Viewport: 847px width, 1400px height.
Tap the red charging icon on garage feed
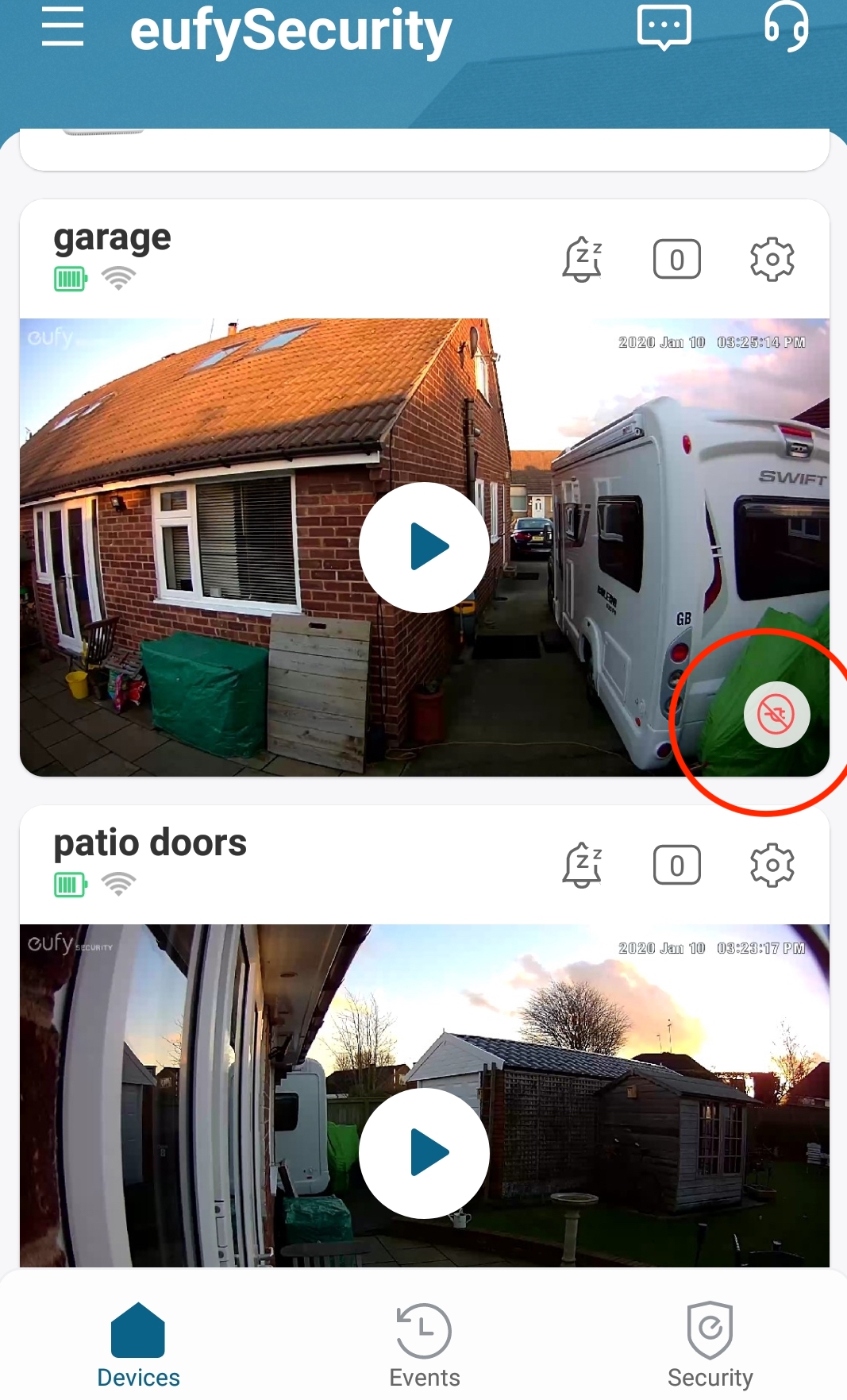[776, 715]
